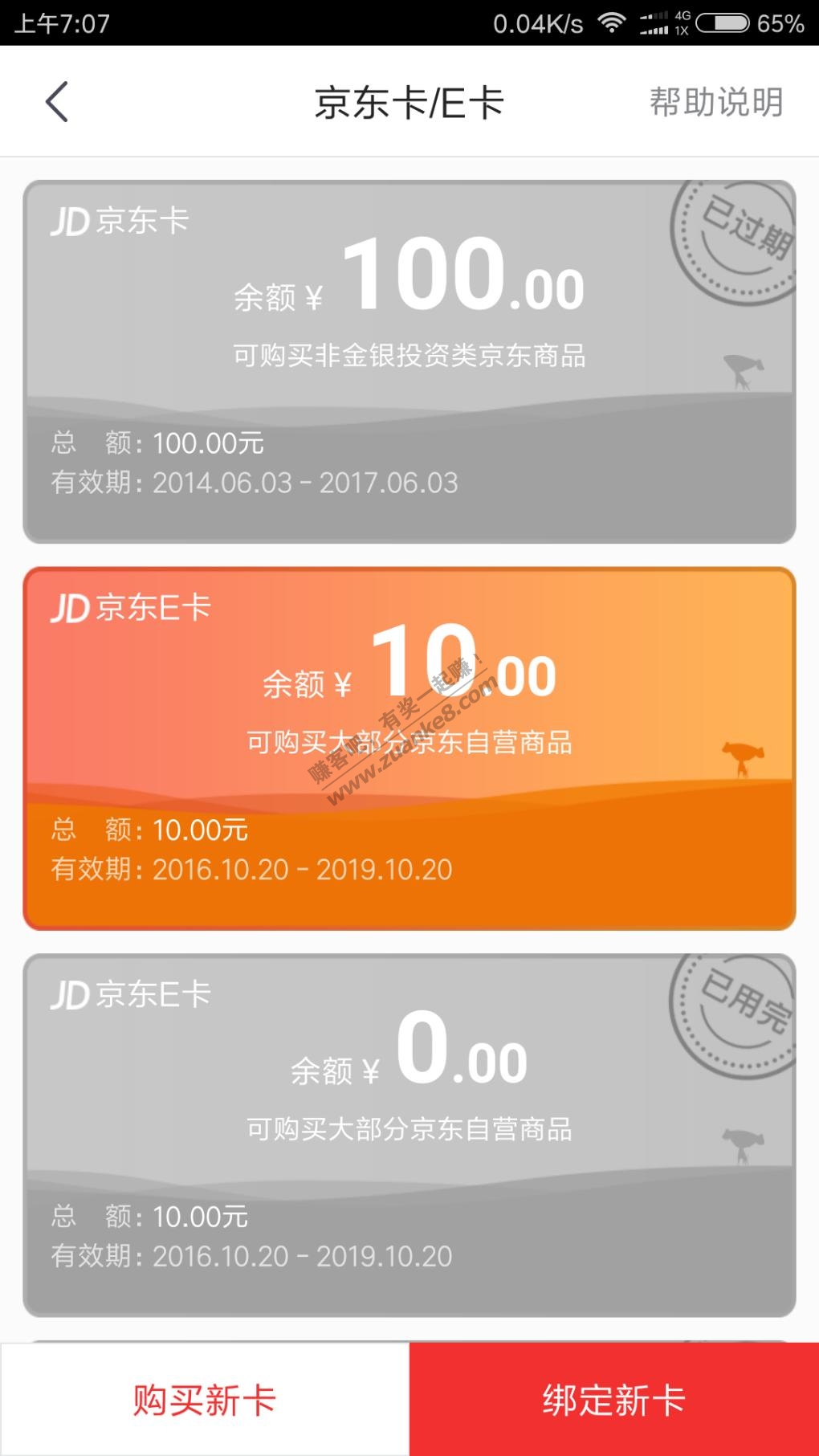Image resolution: width=819 pixels, height=1456 pixels.
Task: Select the 京东卡/E卡 title
Action: [409, 102]
